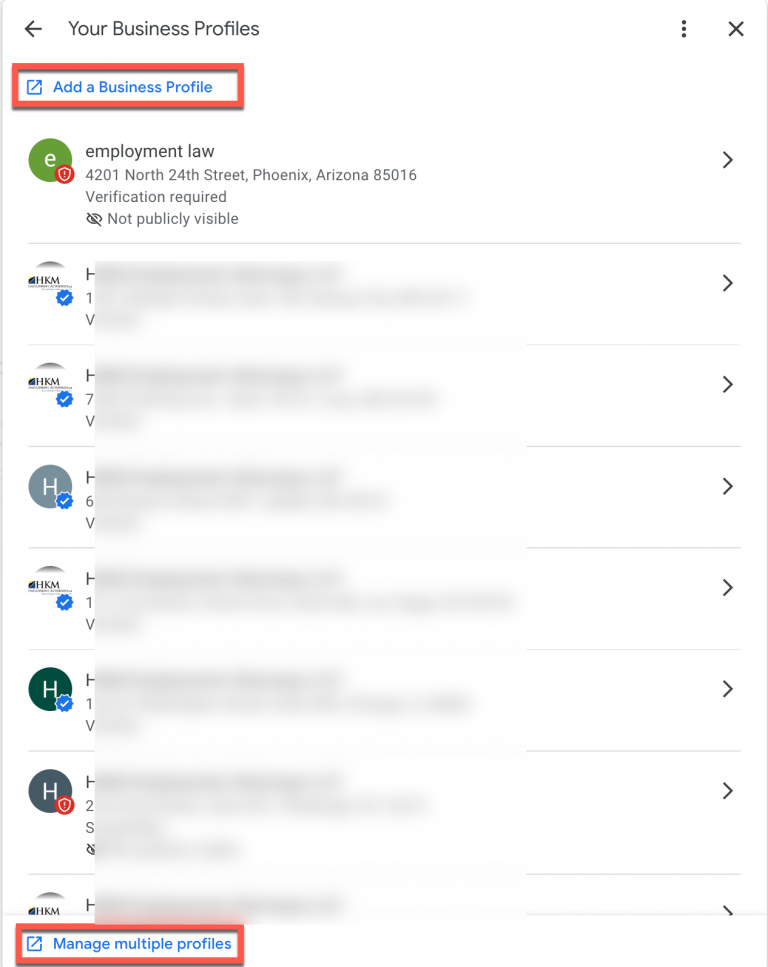
Task: Open Manage multiple profiles
Action: pos(141,943)
